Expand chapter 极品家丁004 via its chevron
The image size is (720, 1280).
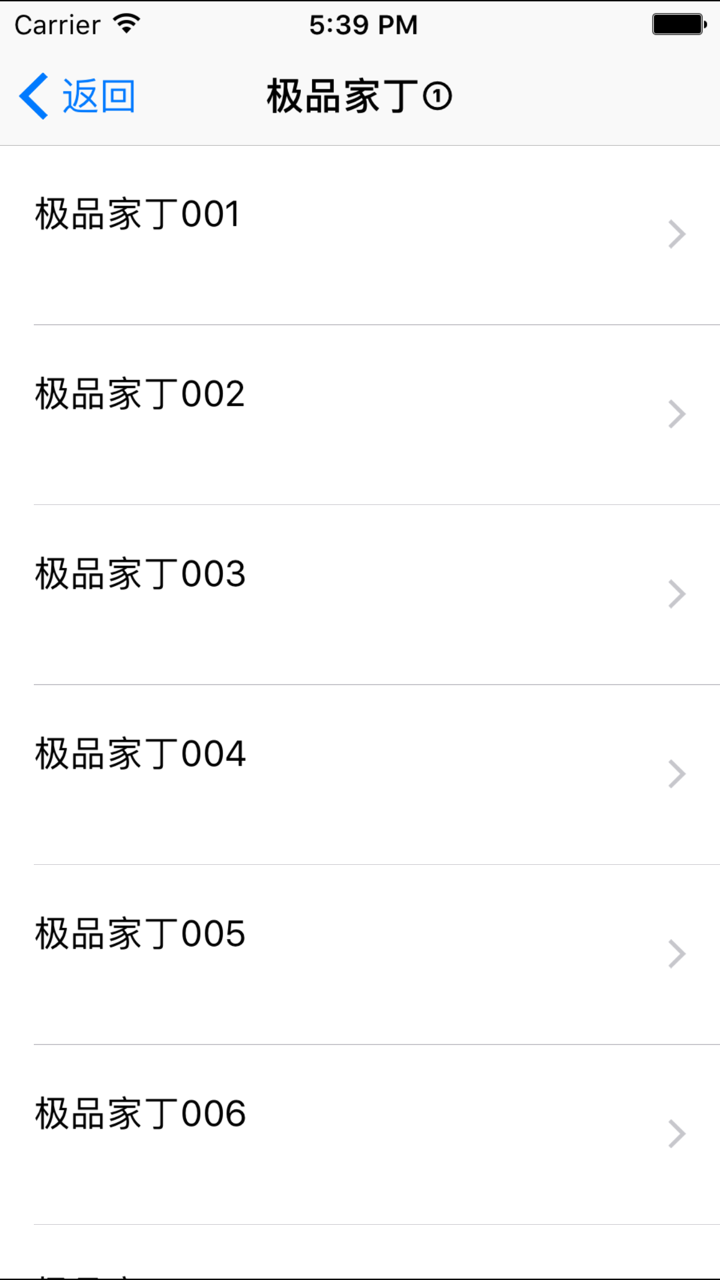tap(677, 774)
